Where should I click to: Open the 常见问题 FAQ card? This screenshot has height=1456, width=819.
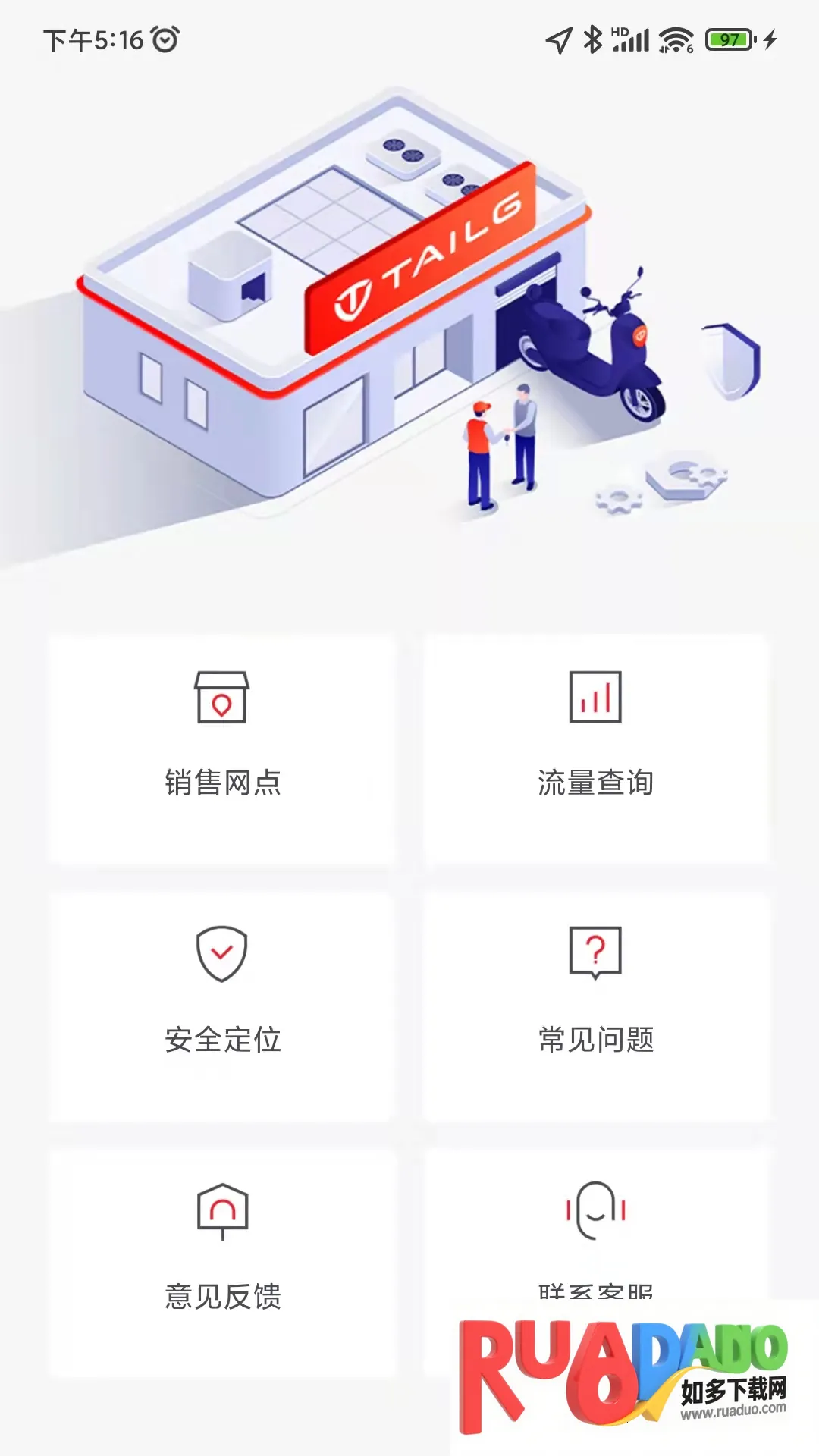pyautogui.click(x=596, y=1006)
